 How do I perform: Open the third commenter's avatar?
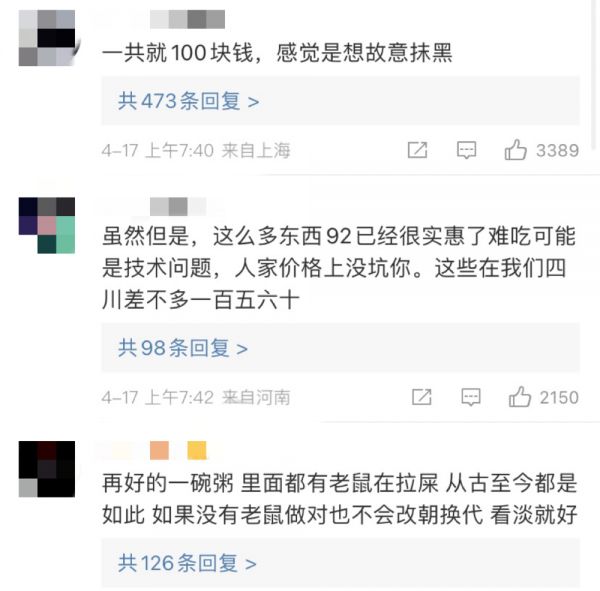(x=46, y=468)
